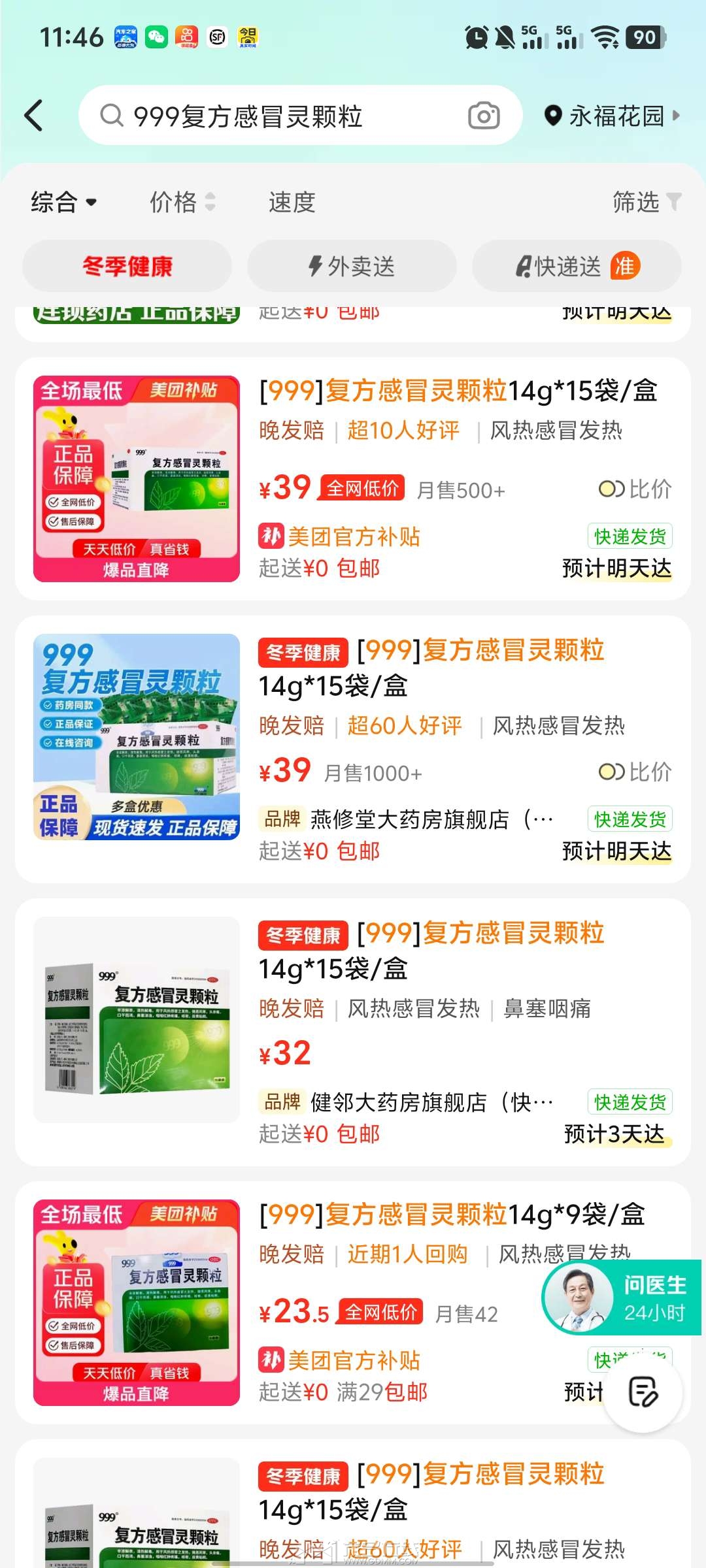This screenshot has width=706, height=1568.
Task: Change delivery location 永福花园
Action: pos(612,116)
